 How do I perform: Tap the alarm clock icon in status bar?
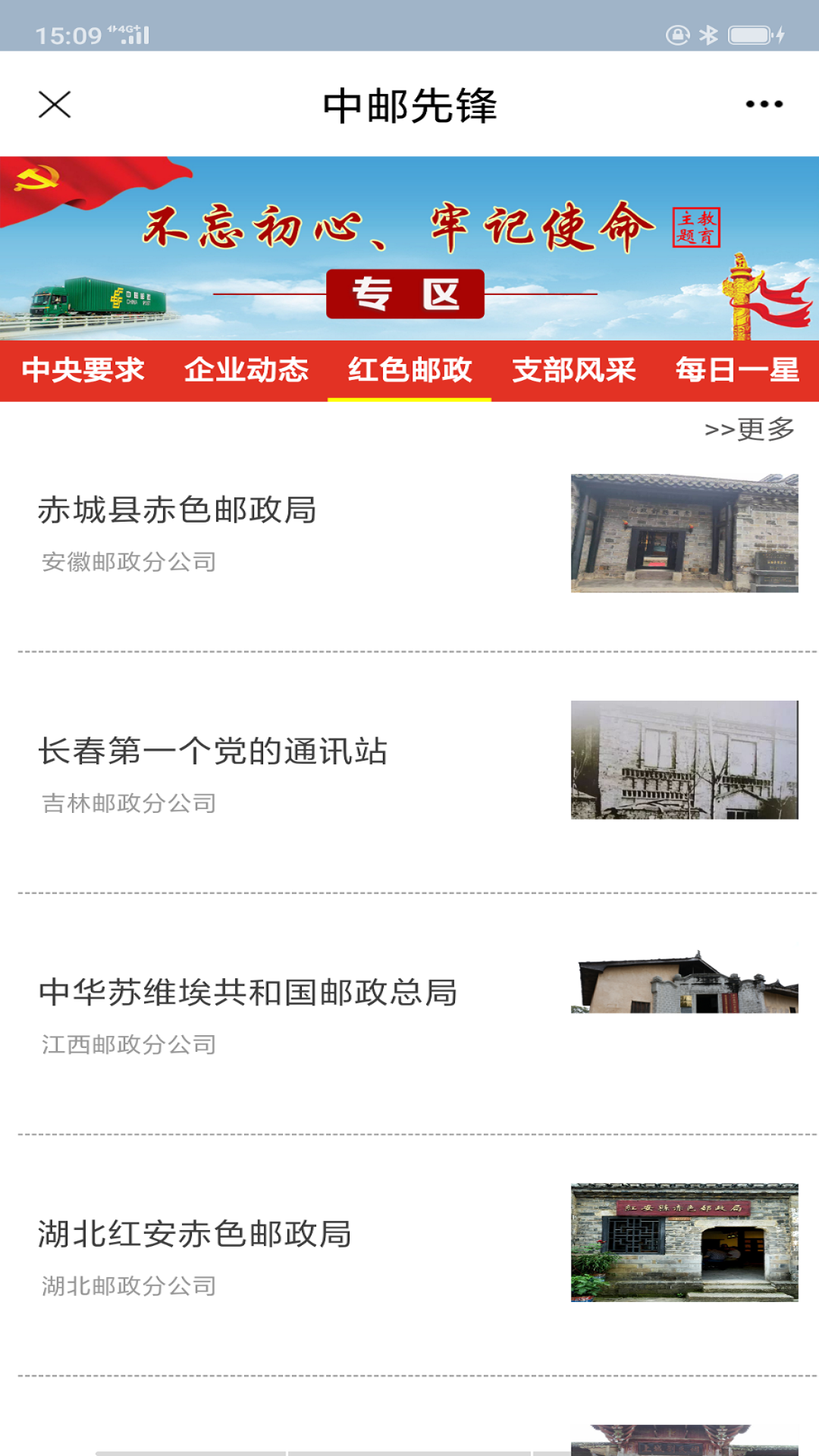point(677,34)
